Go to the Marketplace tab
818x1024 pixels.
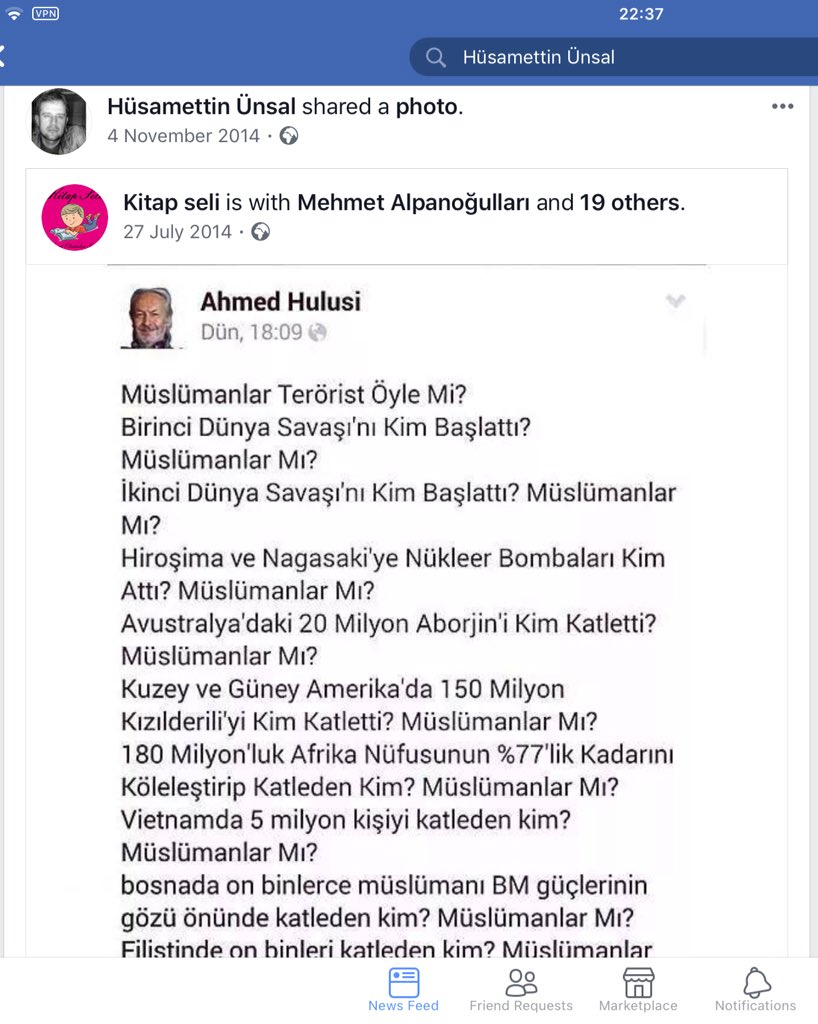pos(638,990)
